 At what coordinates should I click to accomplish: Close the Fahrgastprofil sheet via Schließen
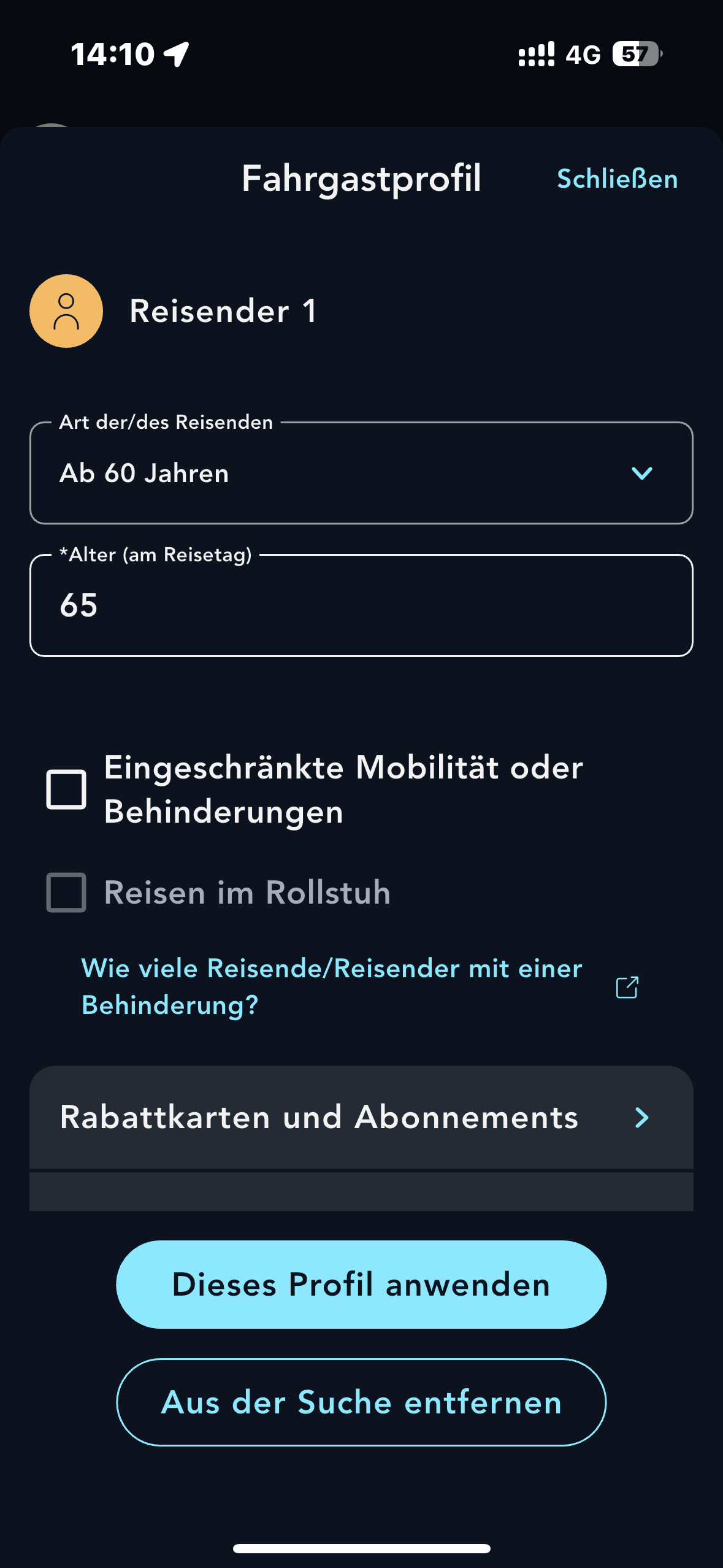[x=617, y=179]
